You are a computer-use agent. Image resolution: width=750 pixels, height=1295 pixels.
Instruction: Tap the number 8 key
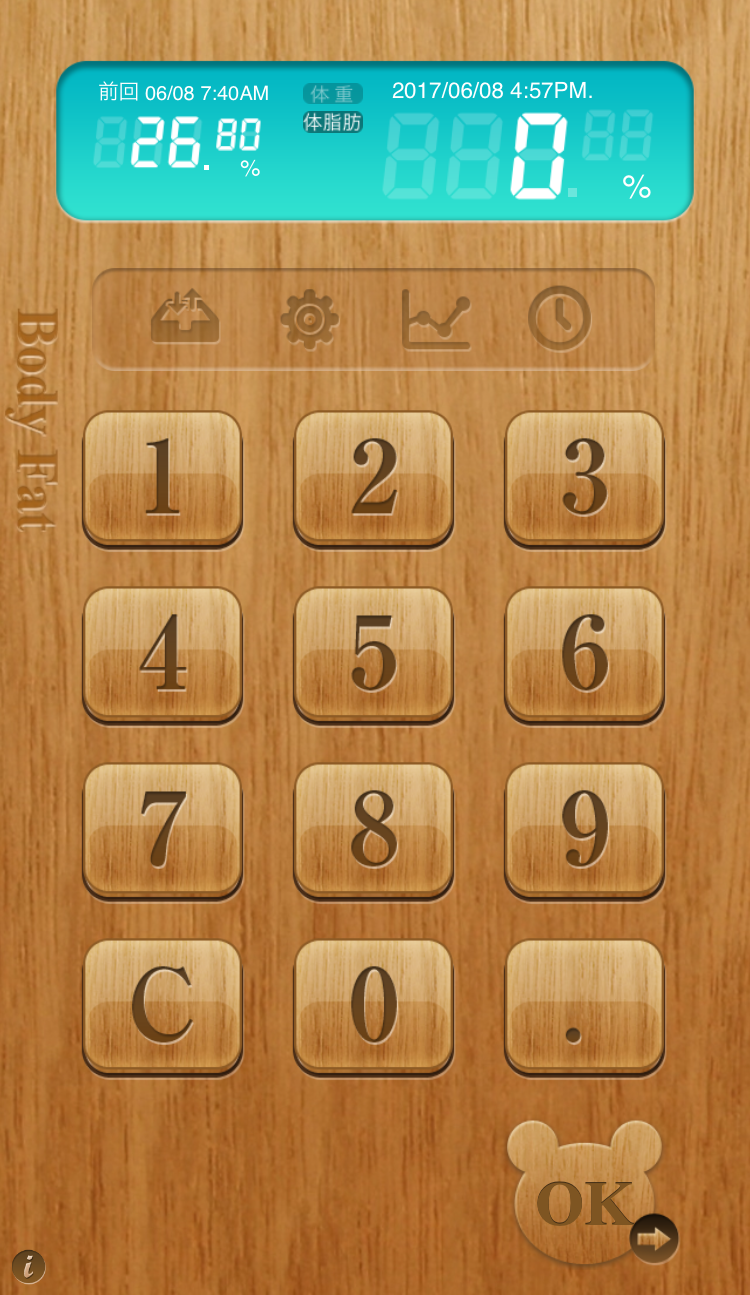(x=373, y=829)
